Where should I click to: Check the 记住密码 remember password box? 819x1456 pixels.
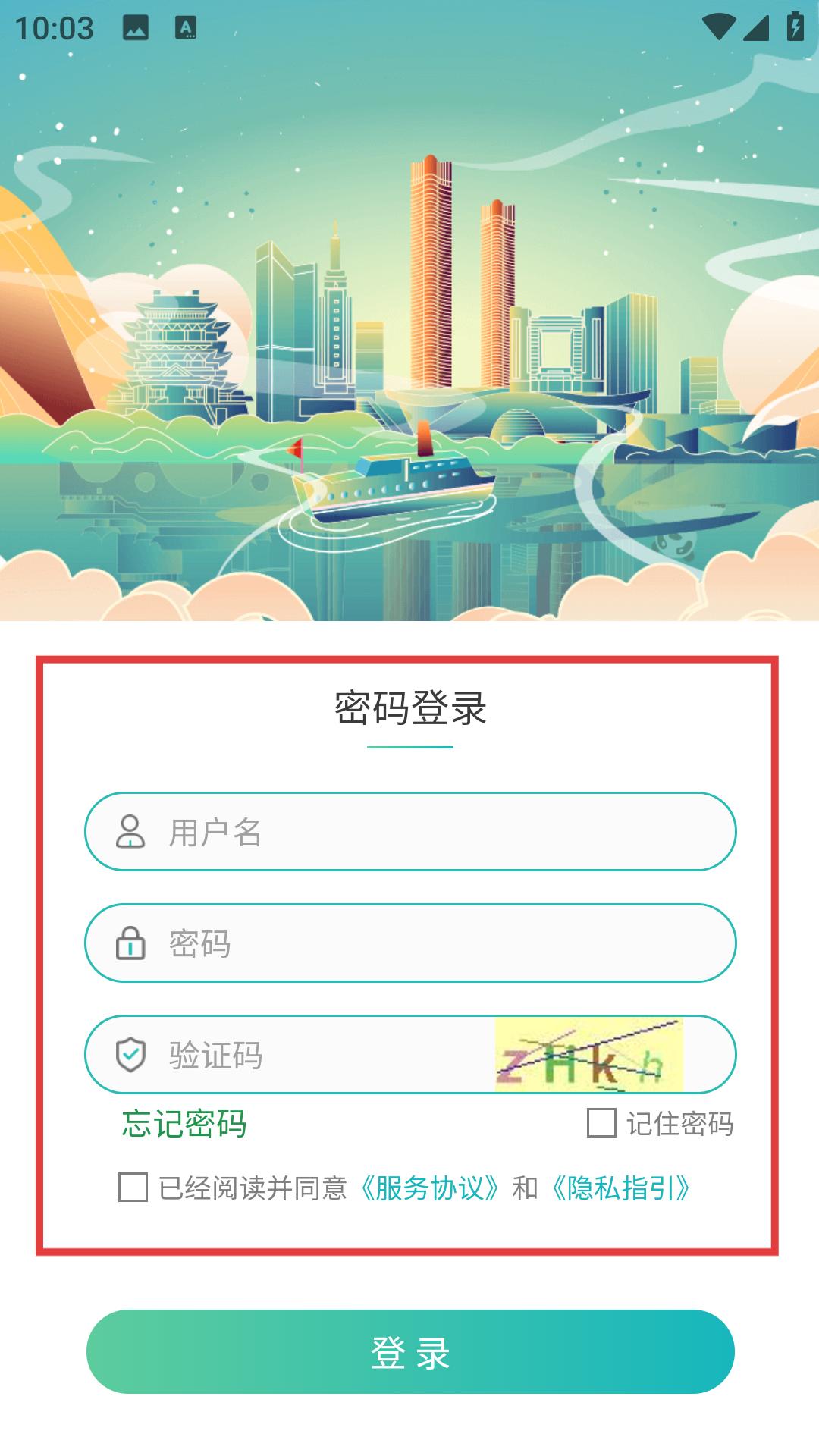click(x=601, y=1123)
